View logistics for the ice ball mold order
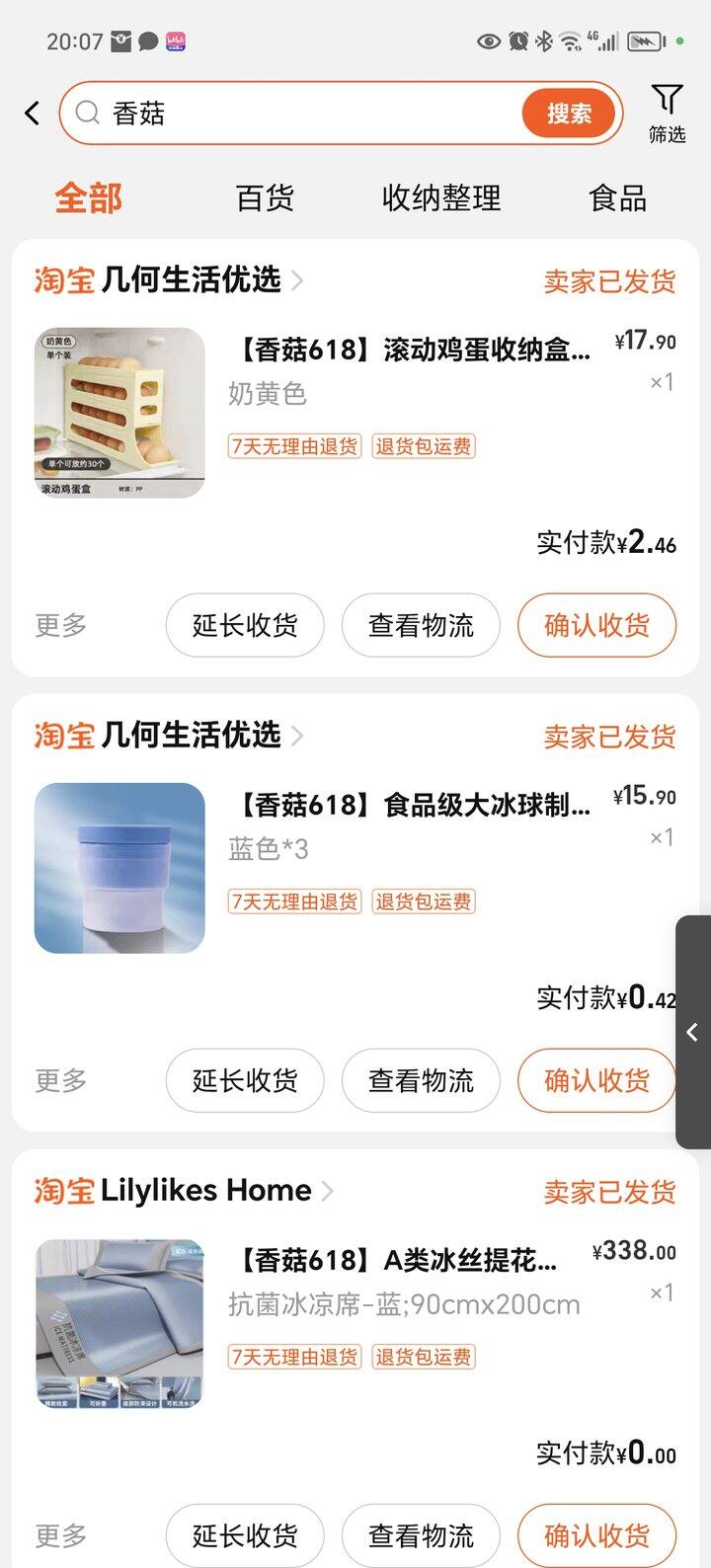 coord(421,1080)
